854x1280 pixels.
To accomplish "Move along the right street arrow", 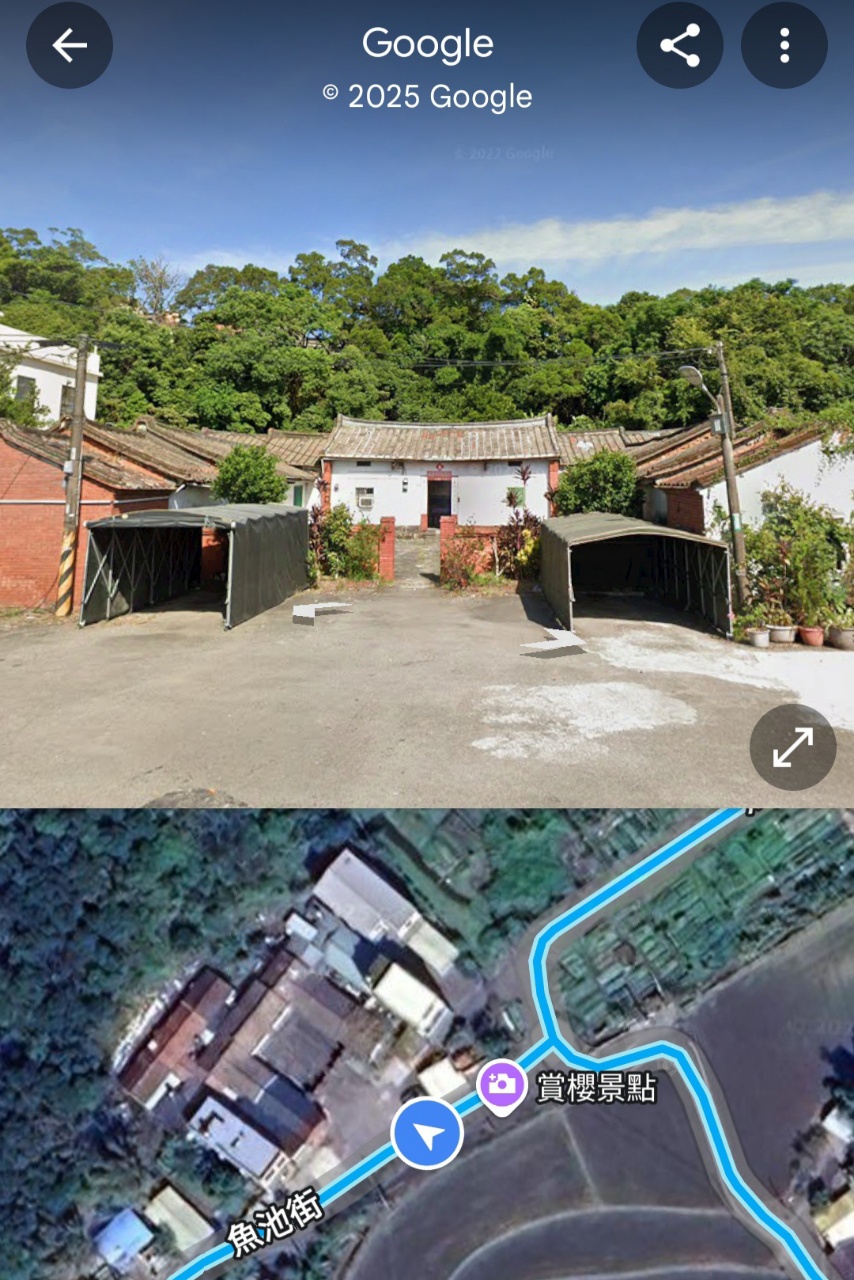I will 554,641.
